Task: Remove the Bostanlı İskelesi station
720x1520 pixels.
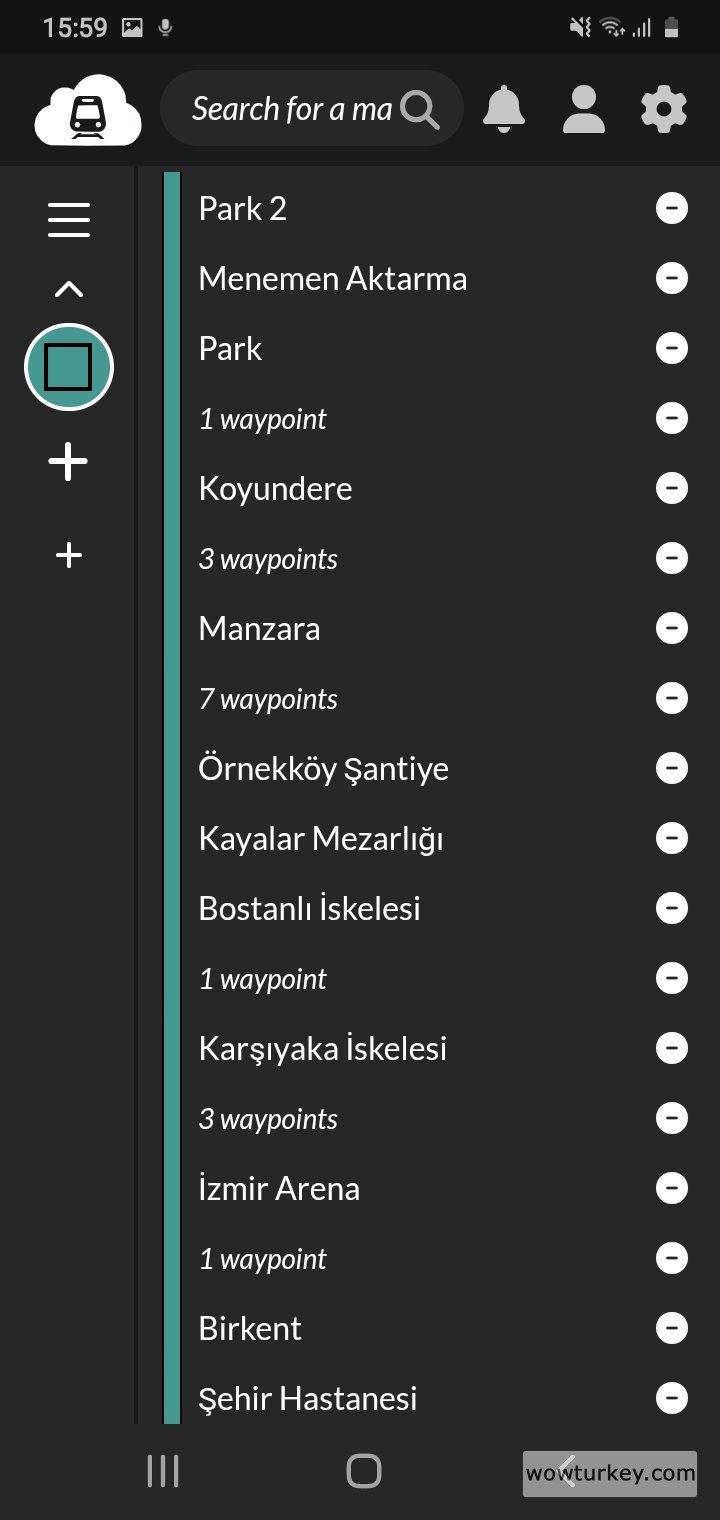Action: click(x=671, y=908)
